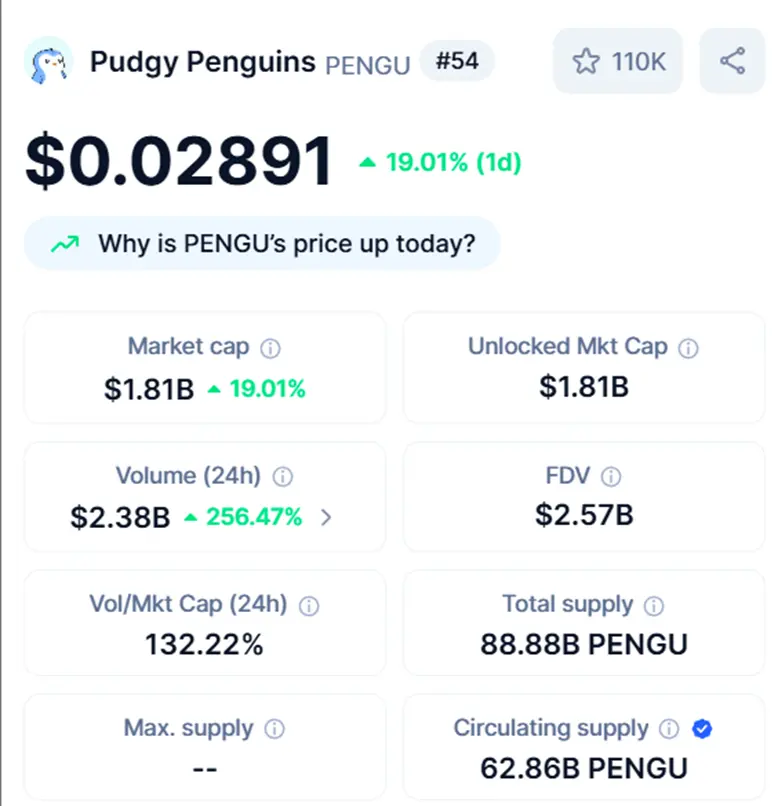Tap the info icon beside Market cap

click(x=270, y=348)
